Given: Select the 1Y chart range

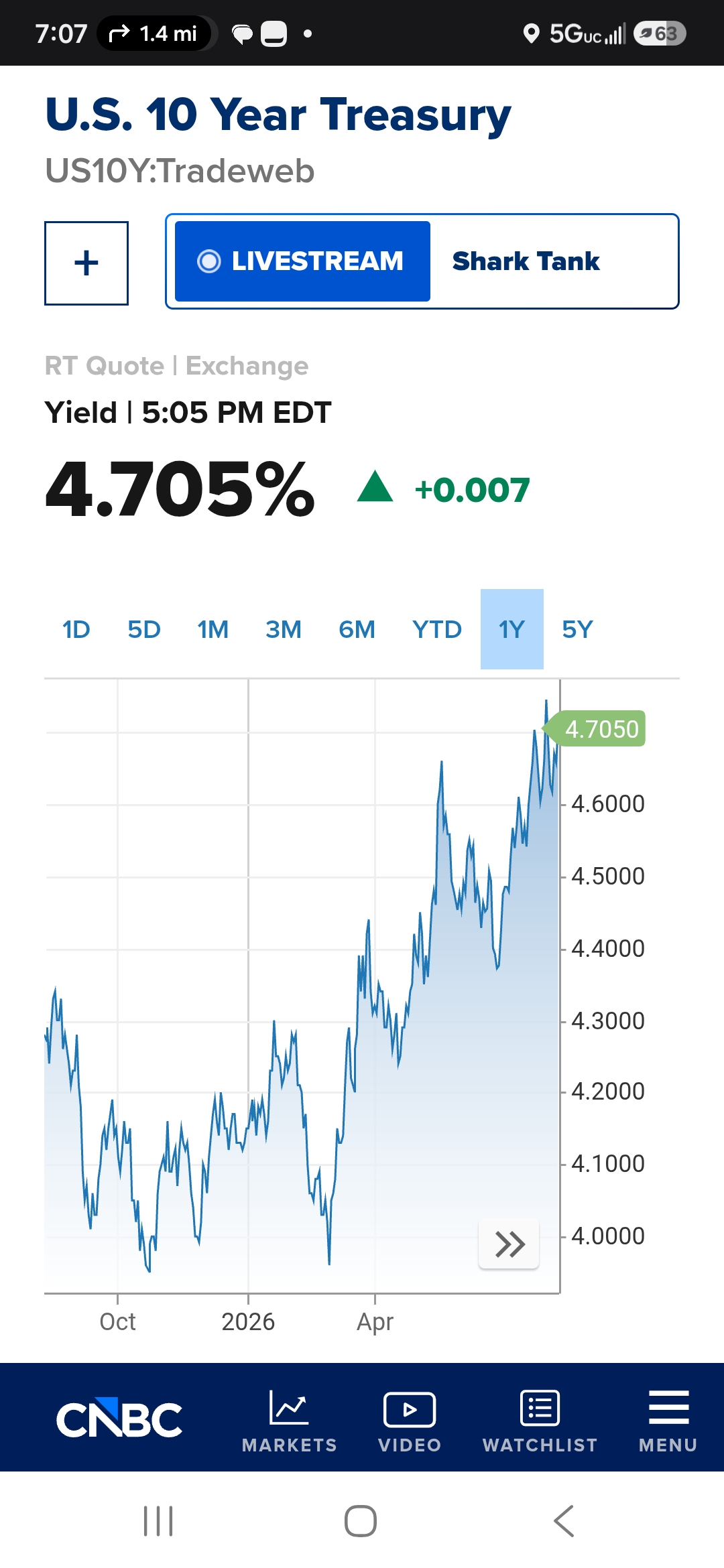Looking at the screenshot, I should click(x=512, y=629).
